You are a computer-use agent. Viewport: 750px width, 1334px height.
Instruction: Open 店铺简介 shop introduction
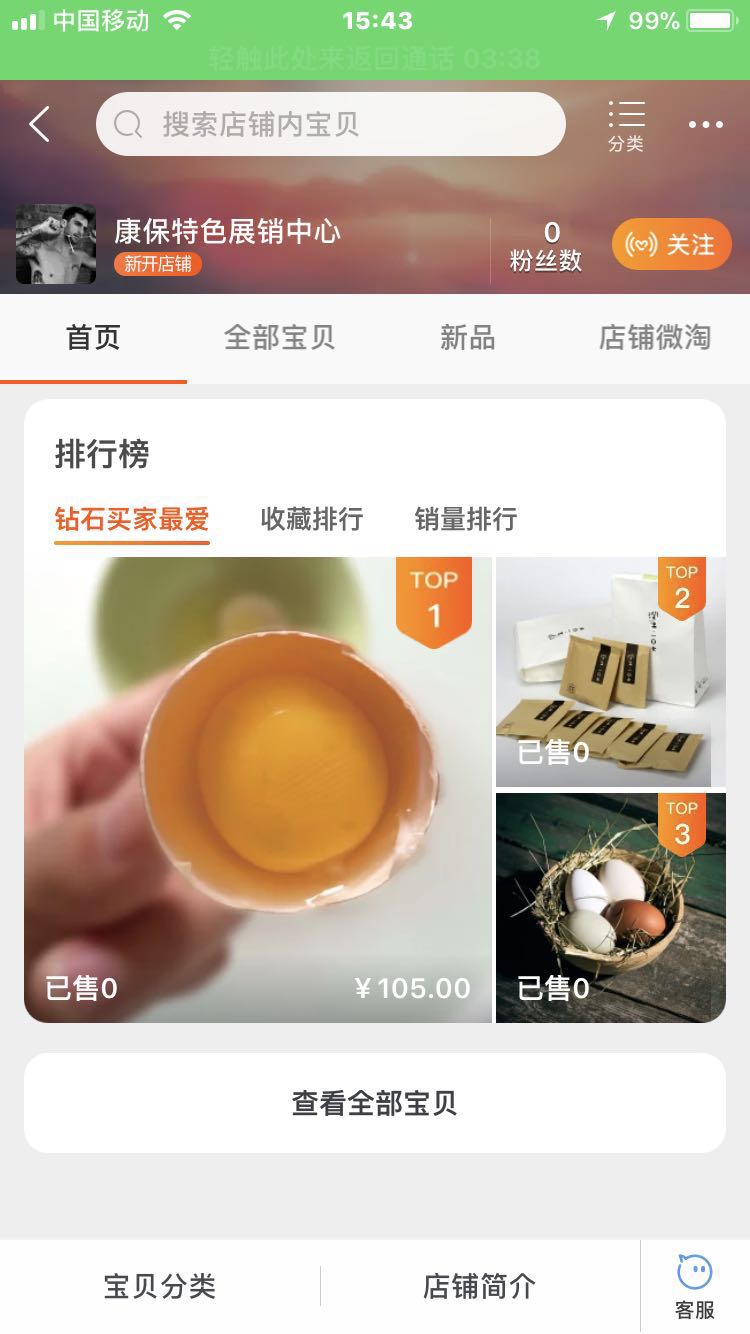[x=479, y=1286]
